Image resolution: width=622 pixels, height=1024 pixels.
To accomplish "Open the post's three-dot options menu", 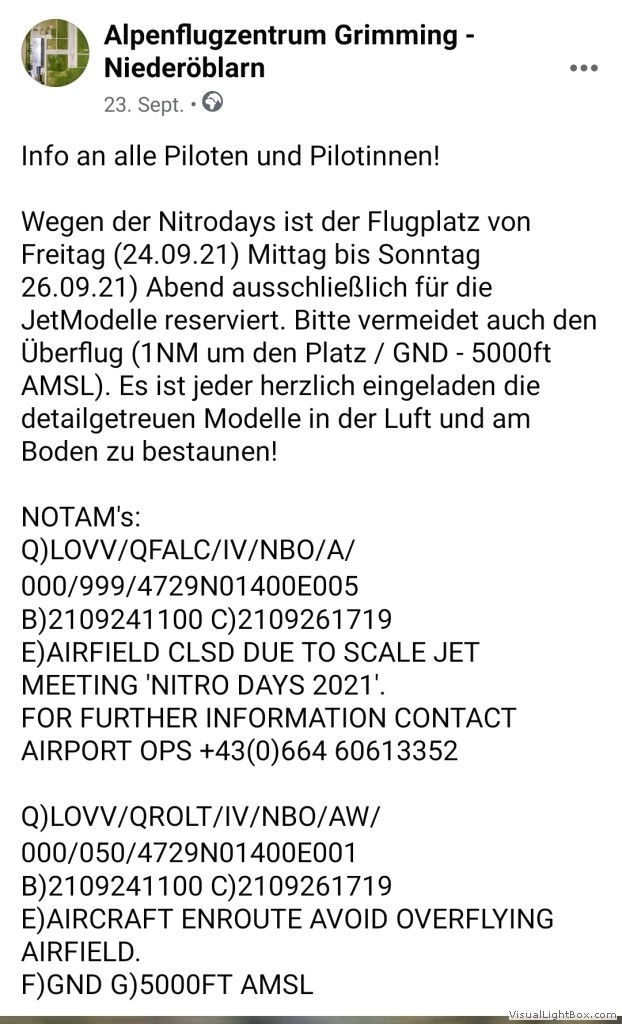I will [583, 68].
